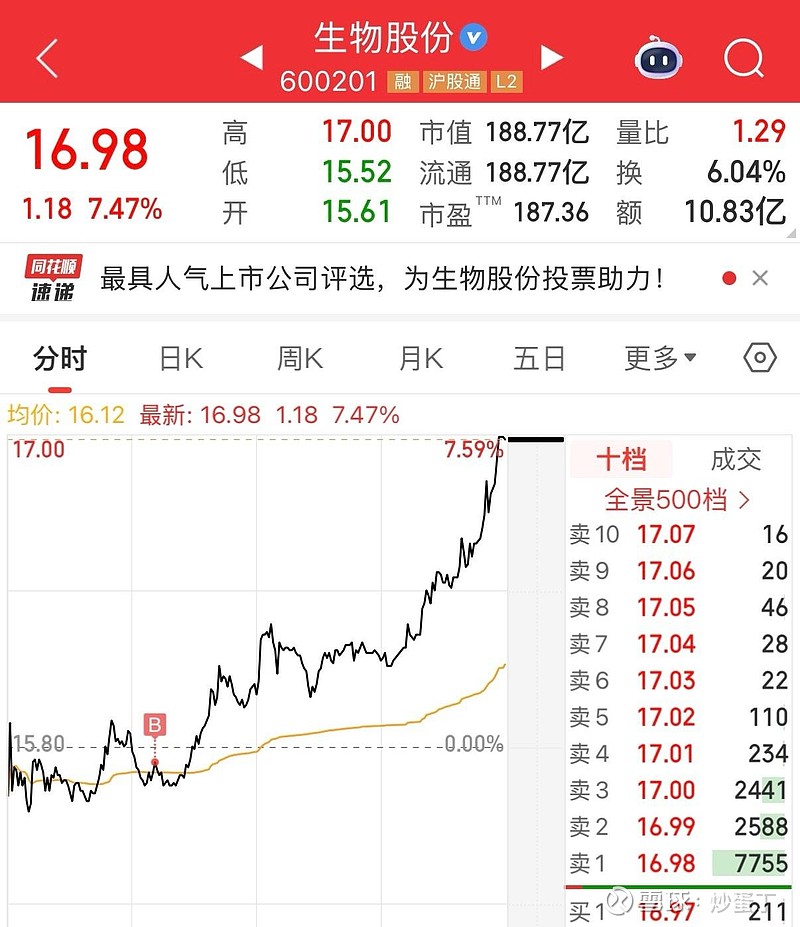Expand 全景500档 full order book
Screen dimensions: 800x927
pos(679,500)
